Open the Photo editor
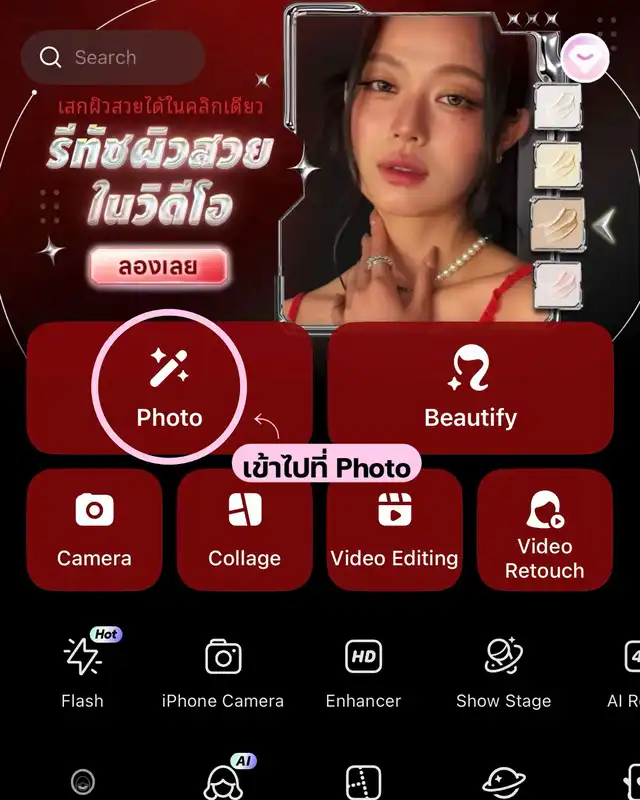Screen dimensions: 640x800 169,388
